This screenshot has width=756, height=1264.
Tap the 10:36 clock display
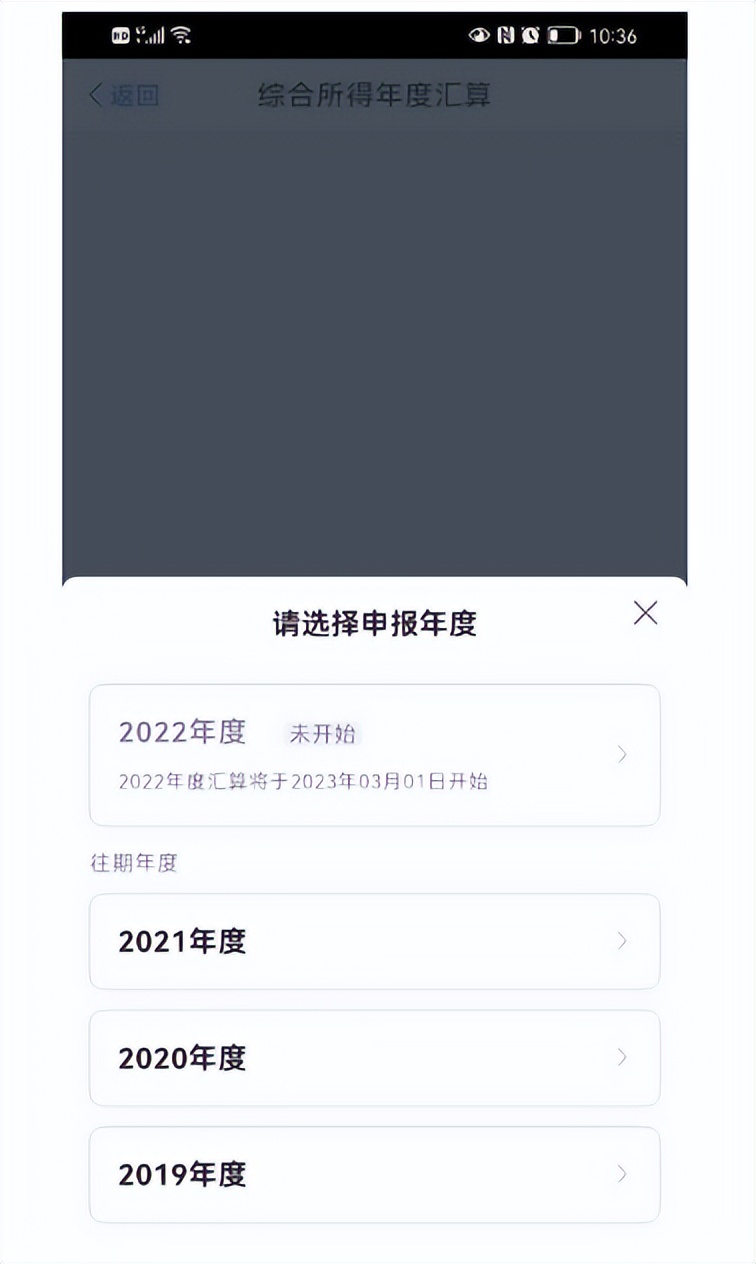[612, 36]
